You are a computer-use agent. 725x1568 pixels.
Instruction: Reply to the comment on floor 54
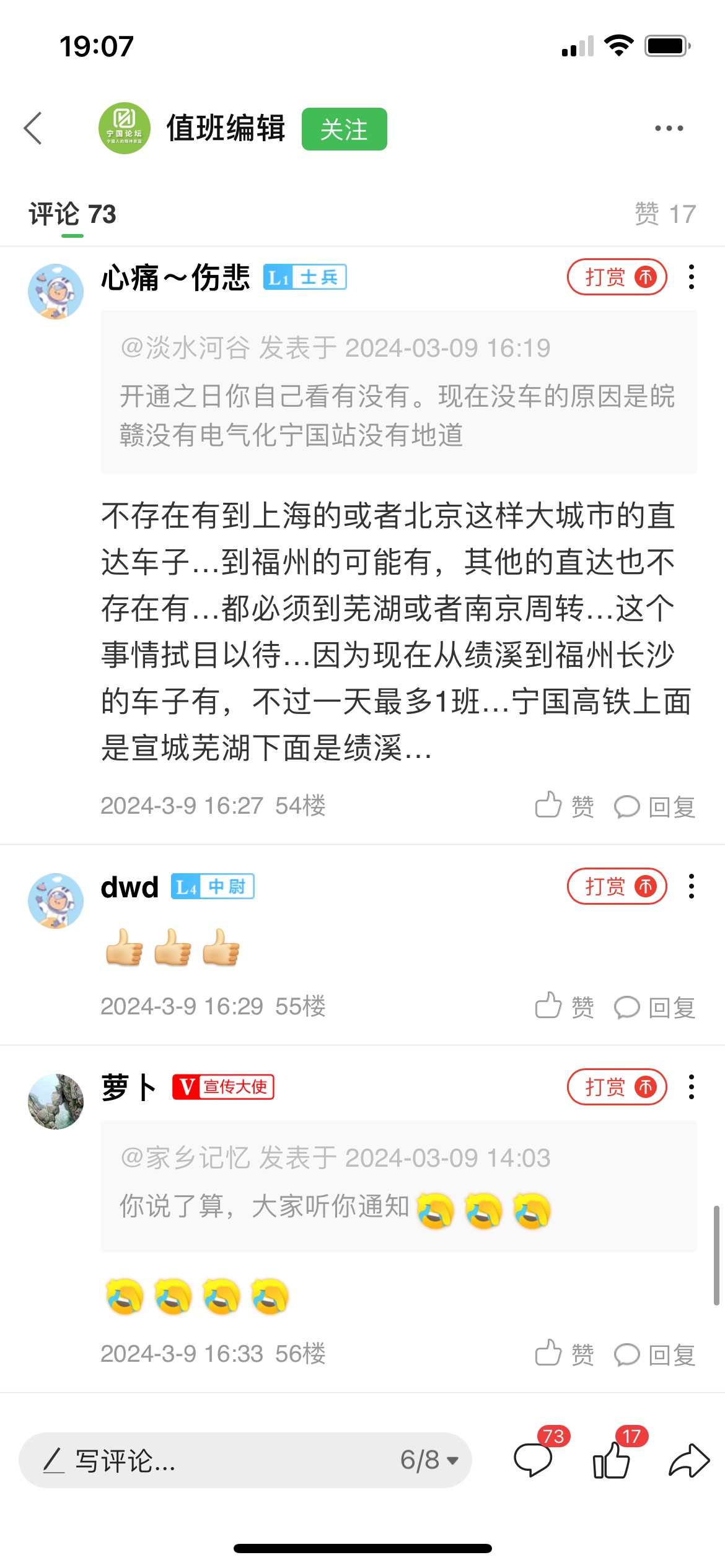(x=654, y=806)
